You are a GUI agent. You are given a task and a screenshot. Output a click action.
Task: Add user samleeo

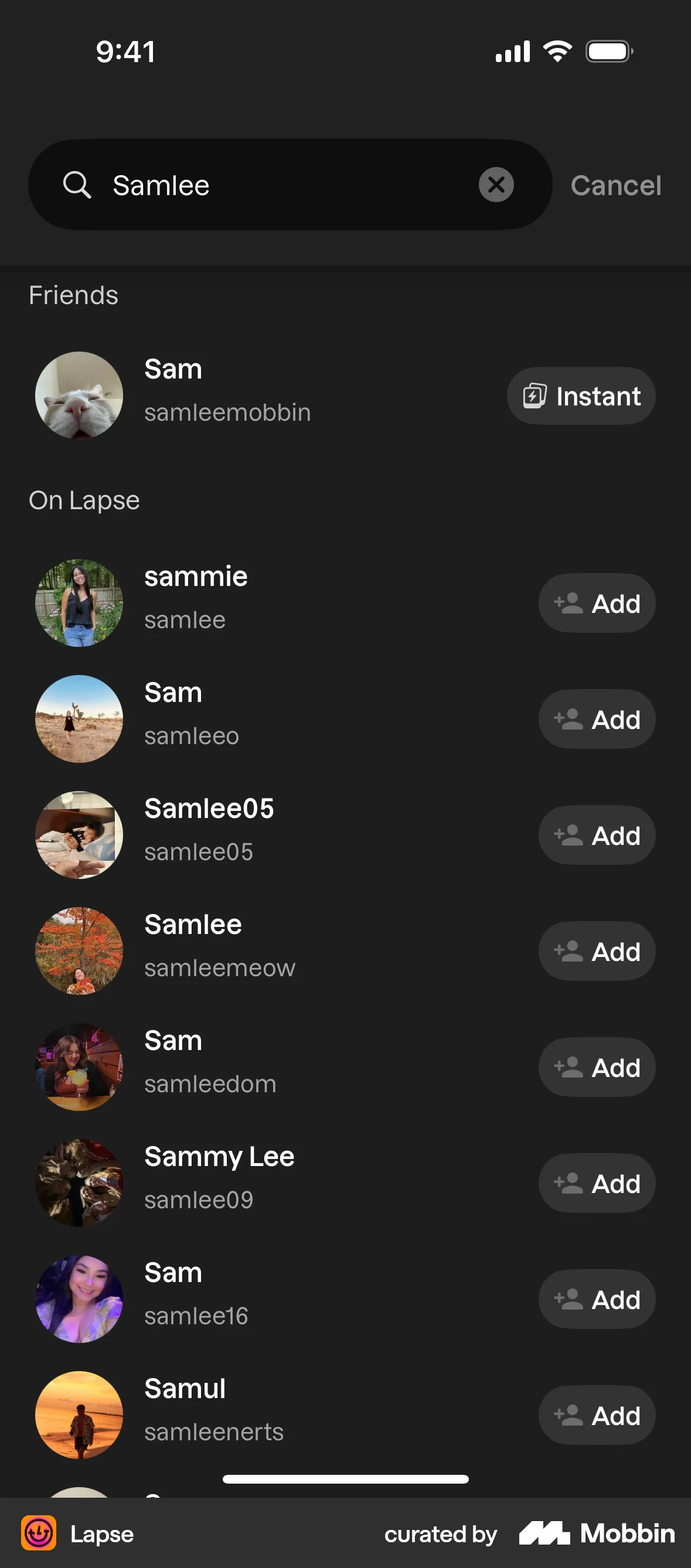coord(597,719)
